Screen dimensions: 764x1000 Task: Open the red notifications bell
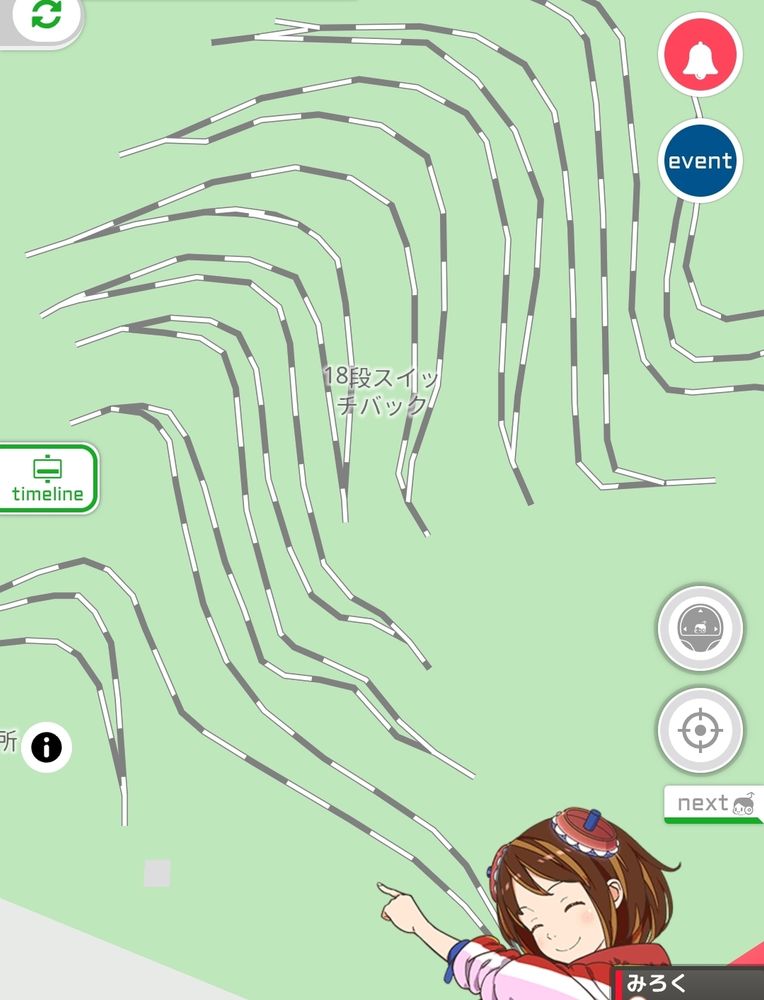coord(700,55)
